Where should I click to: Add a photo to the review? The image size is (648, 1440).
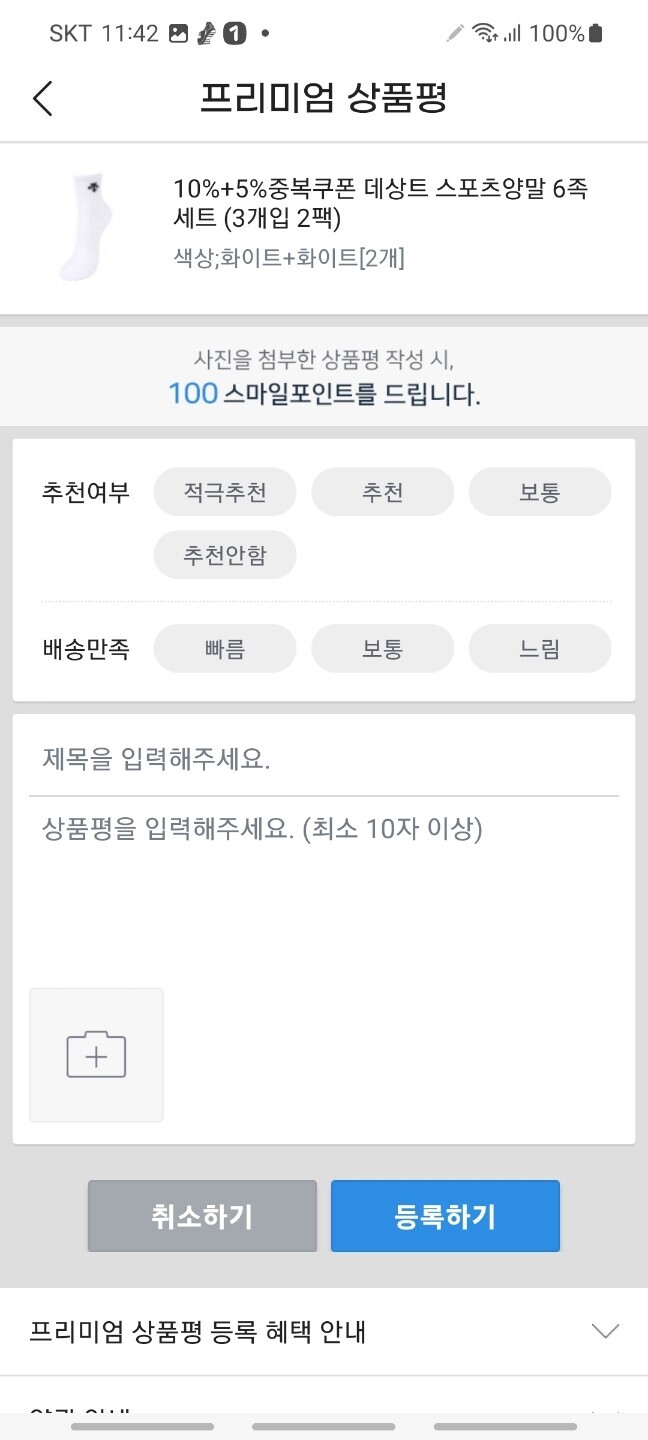pos(96,1055)
